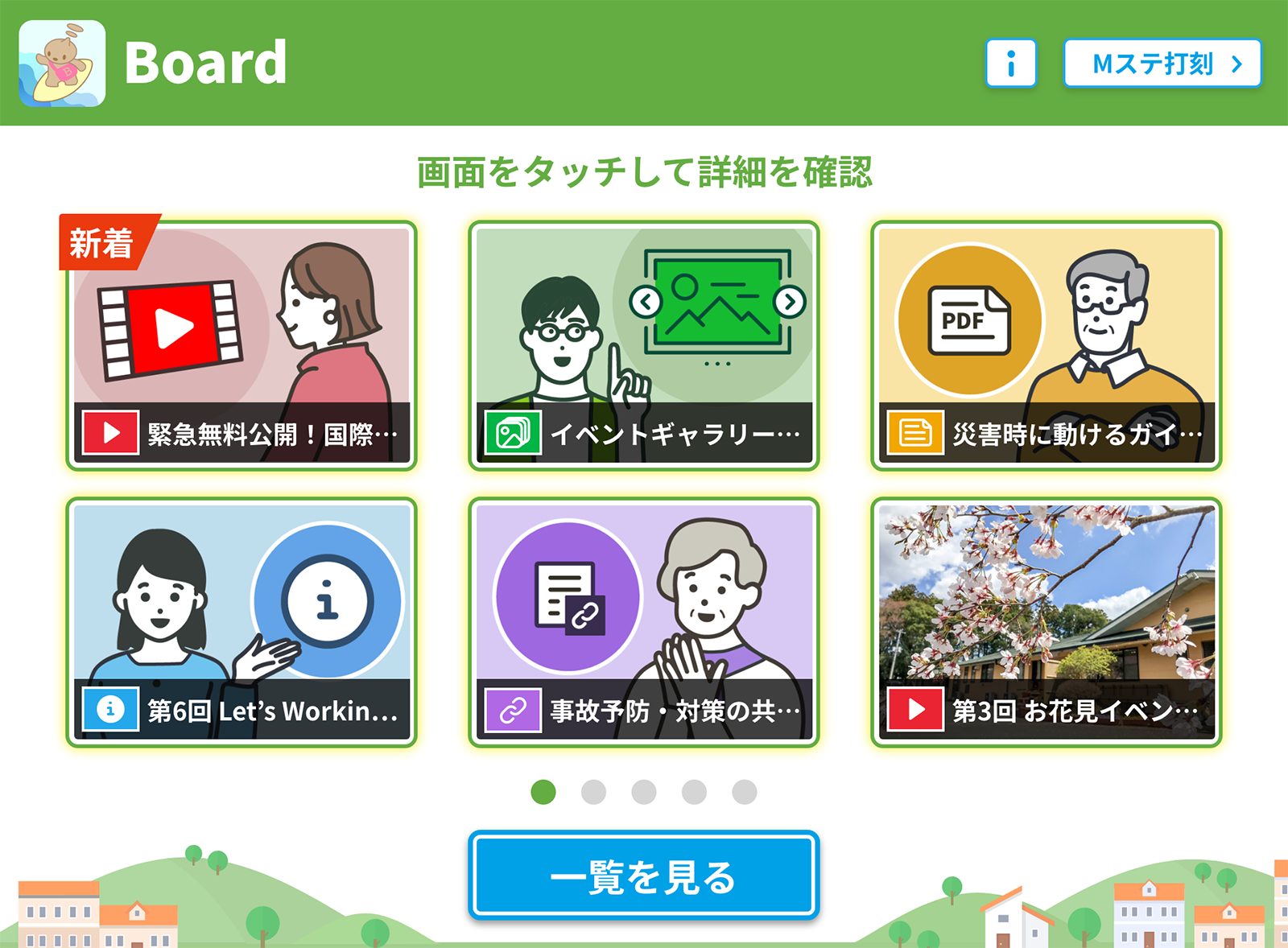Open the 事故予防・対策の共 link card

coord(644,622)
